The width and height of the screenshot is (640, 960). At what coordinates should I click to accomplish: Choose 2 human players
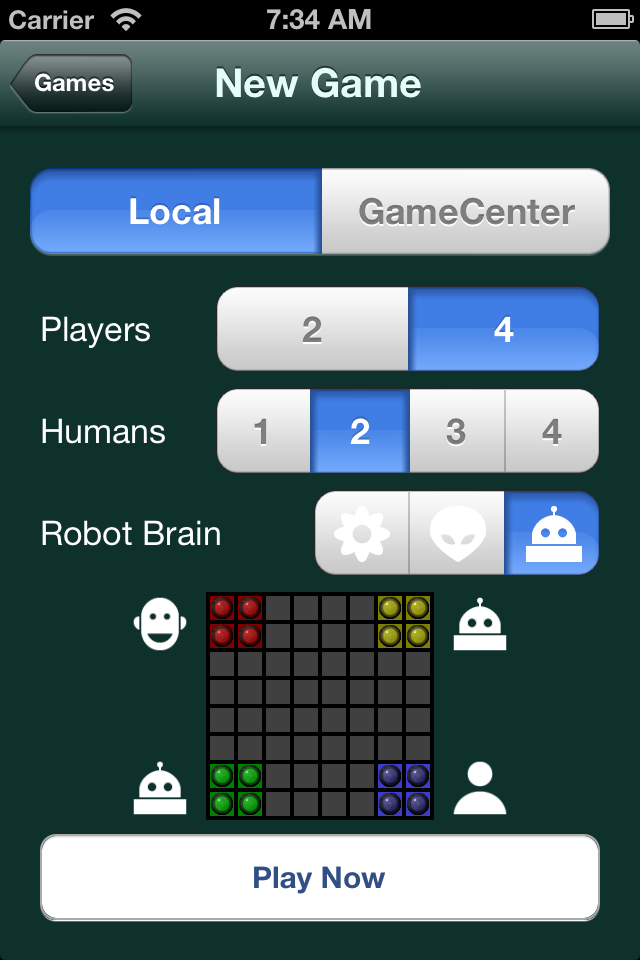[x=360, y=431]
